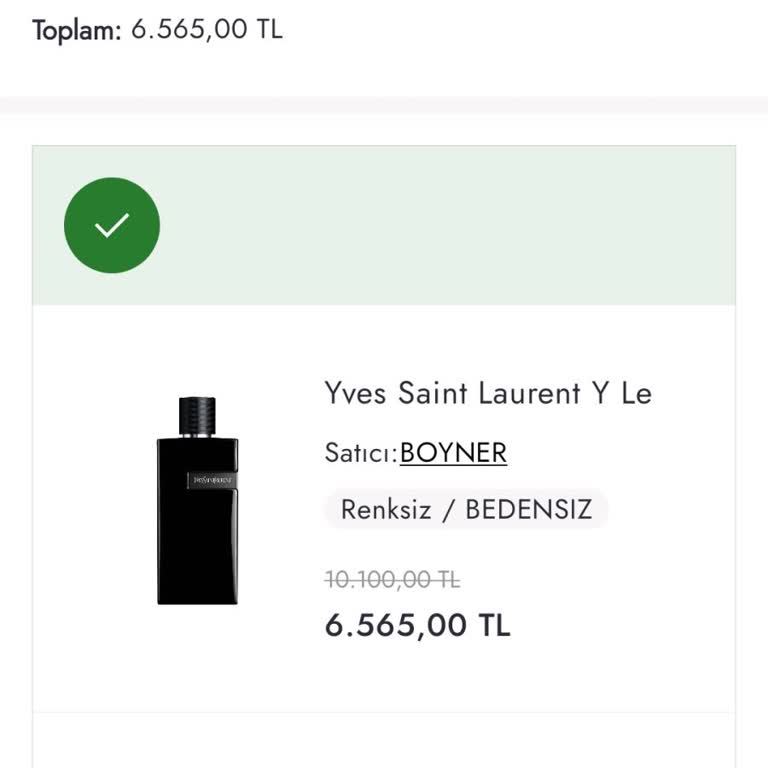This screenshot has height=768, width=768.
Task: Open the BOYNER seller link
Action: (453, 453)
